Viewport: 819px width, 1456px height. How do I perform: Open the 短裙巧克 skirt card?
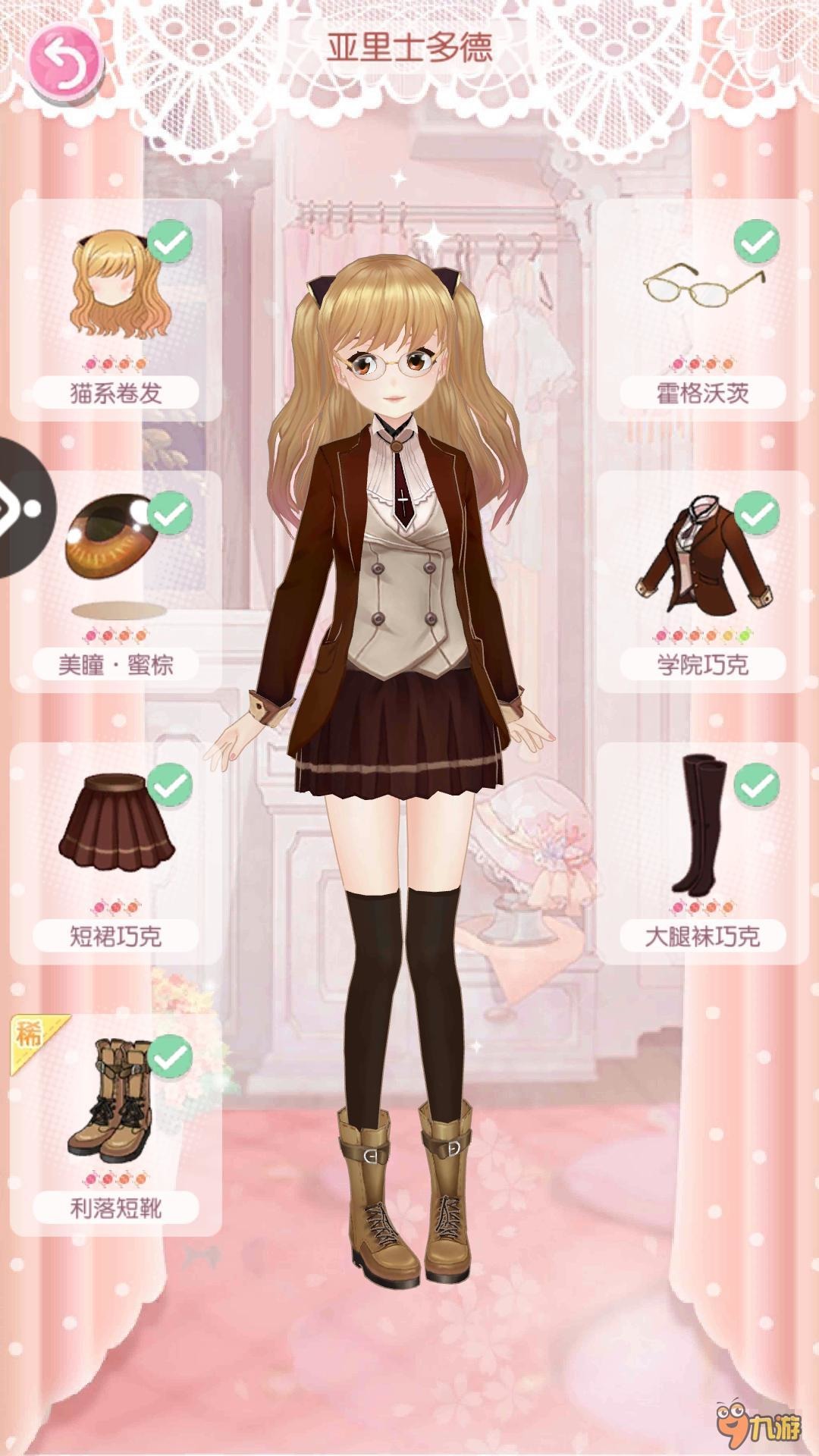(x=116, y=853)
